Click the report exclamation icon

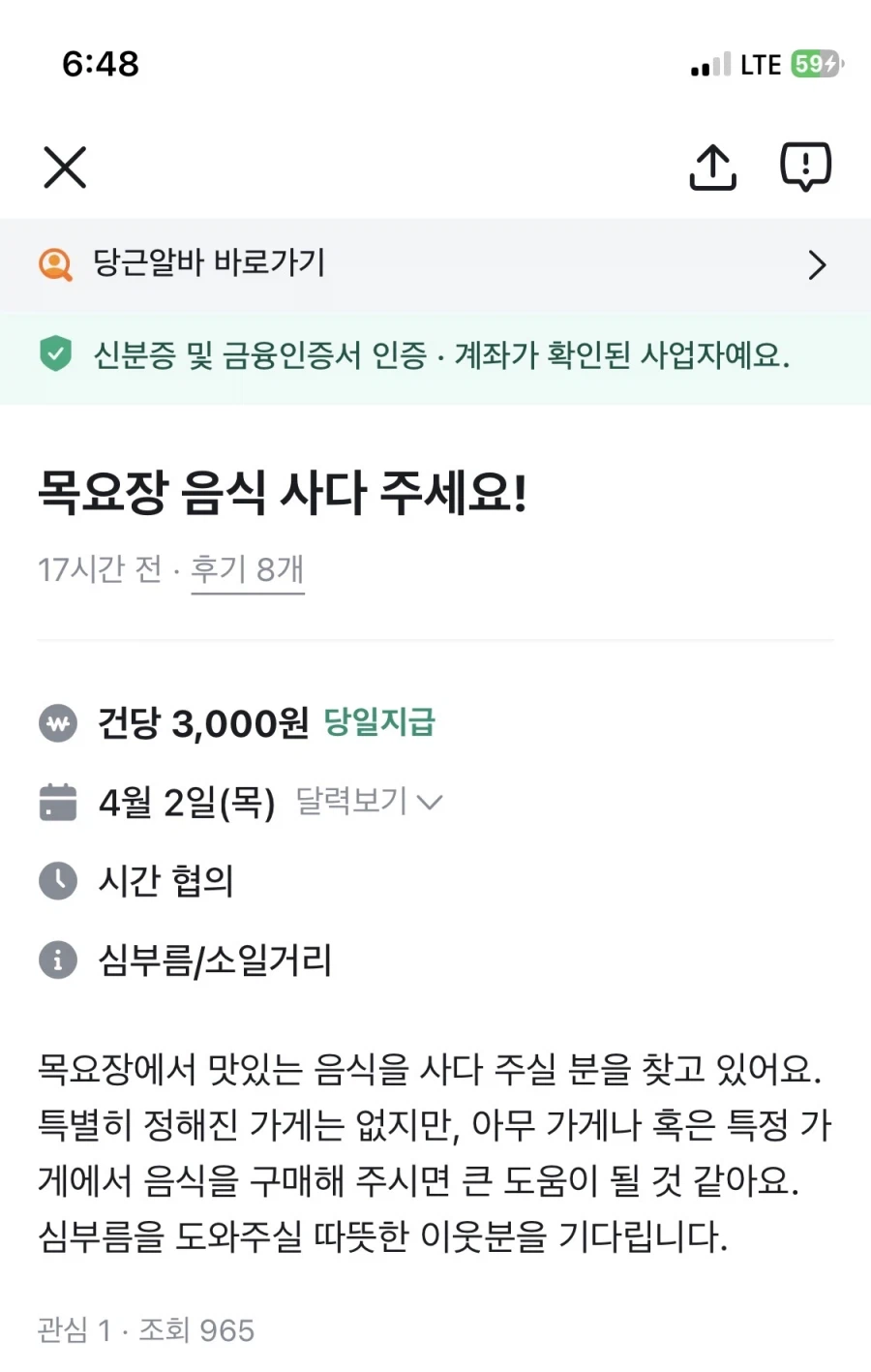click(x=805, y=166)
